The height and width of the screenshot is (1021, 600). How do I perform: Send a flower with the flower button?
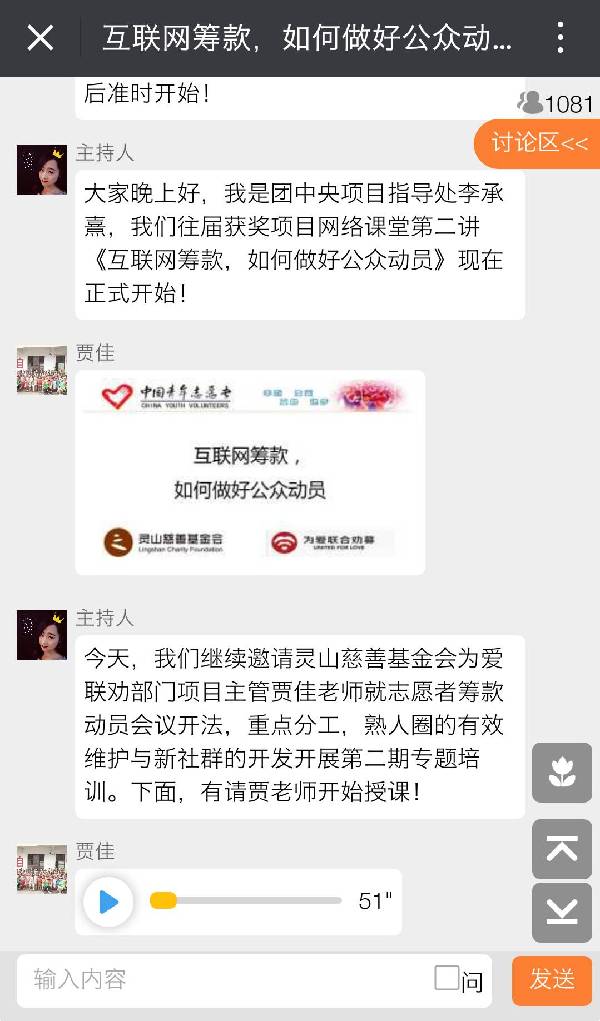(561, 772)
